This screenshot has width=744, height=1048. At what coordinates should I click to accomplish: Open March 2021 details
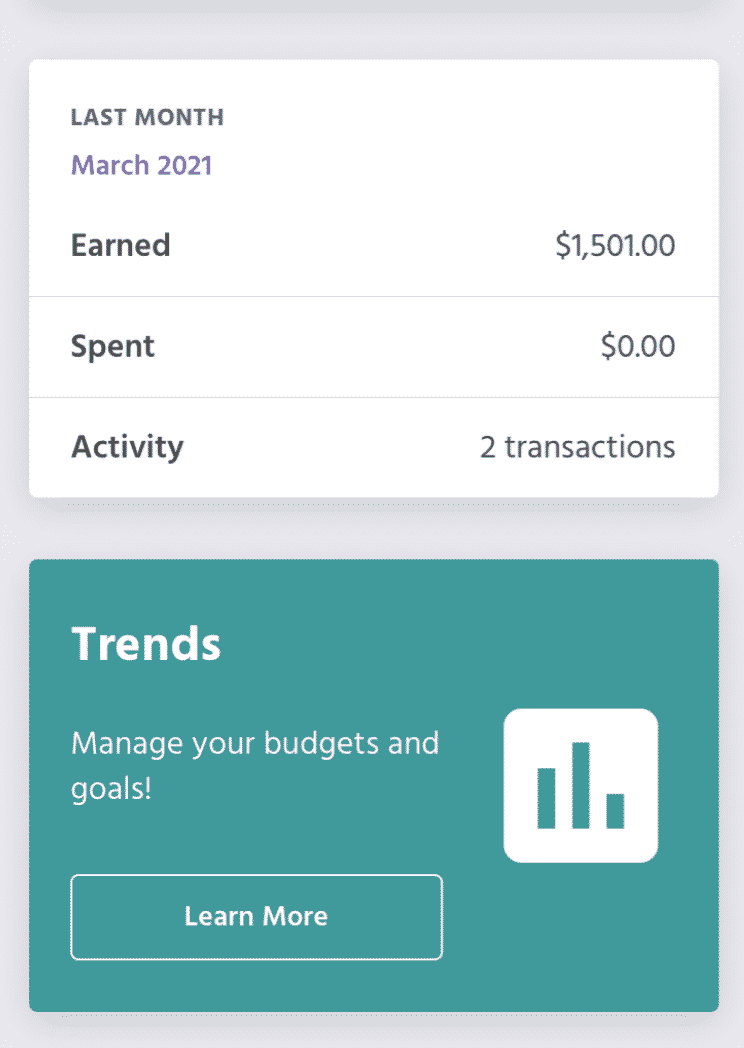[141, 165]
